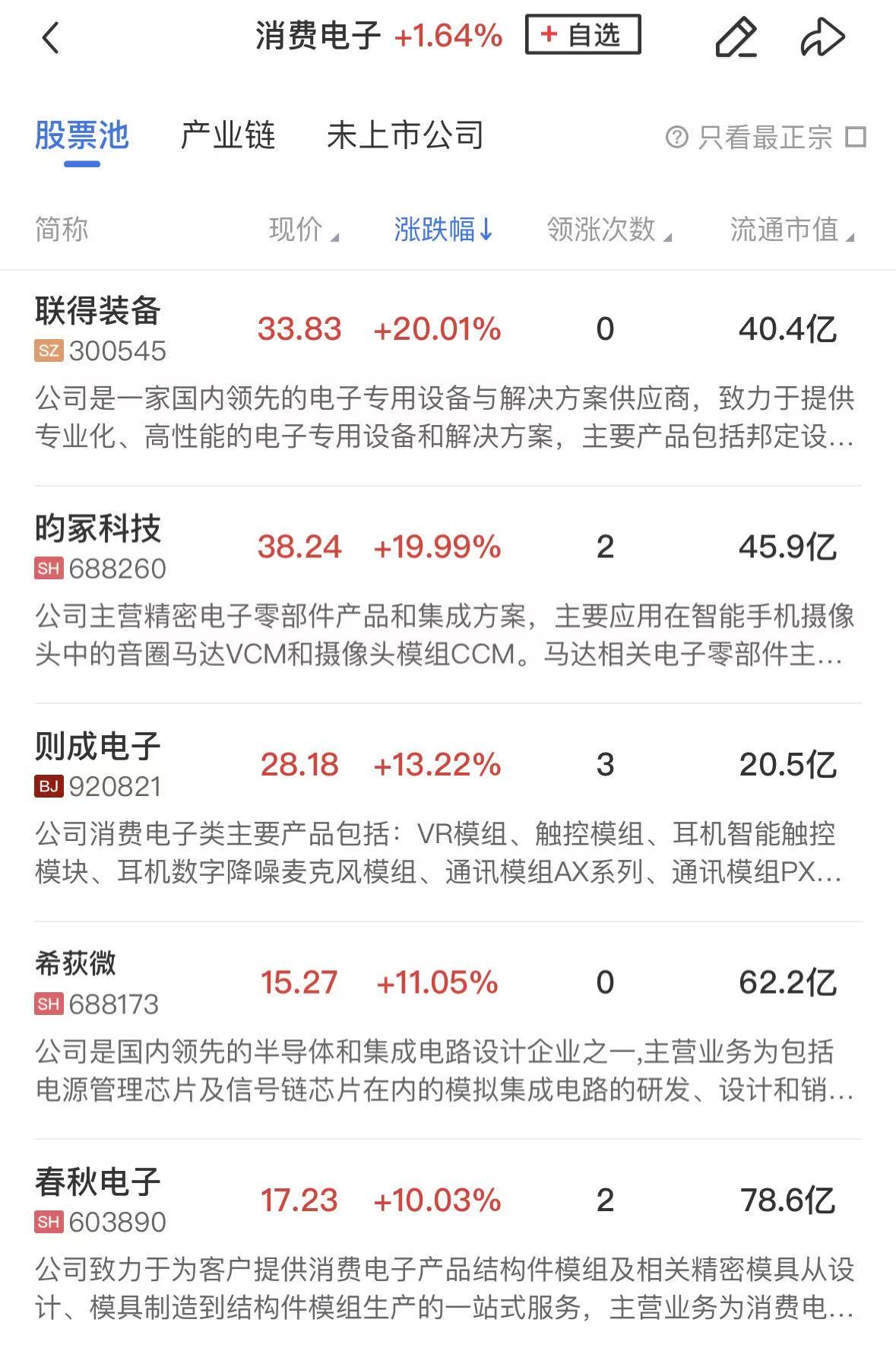Toggle sorting by 涨跌幅

pos(443,229)
